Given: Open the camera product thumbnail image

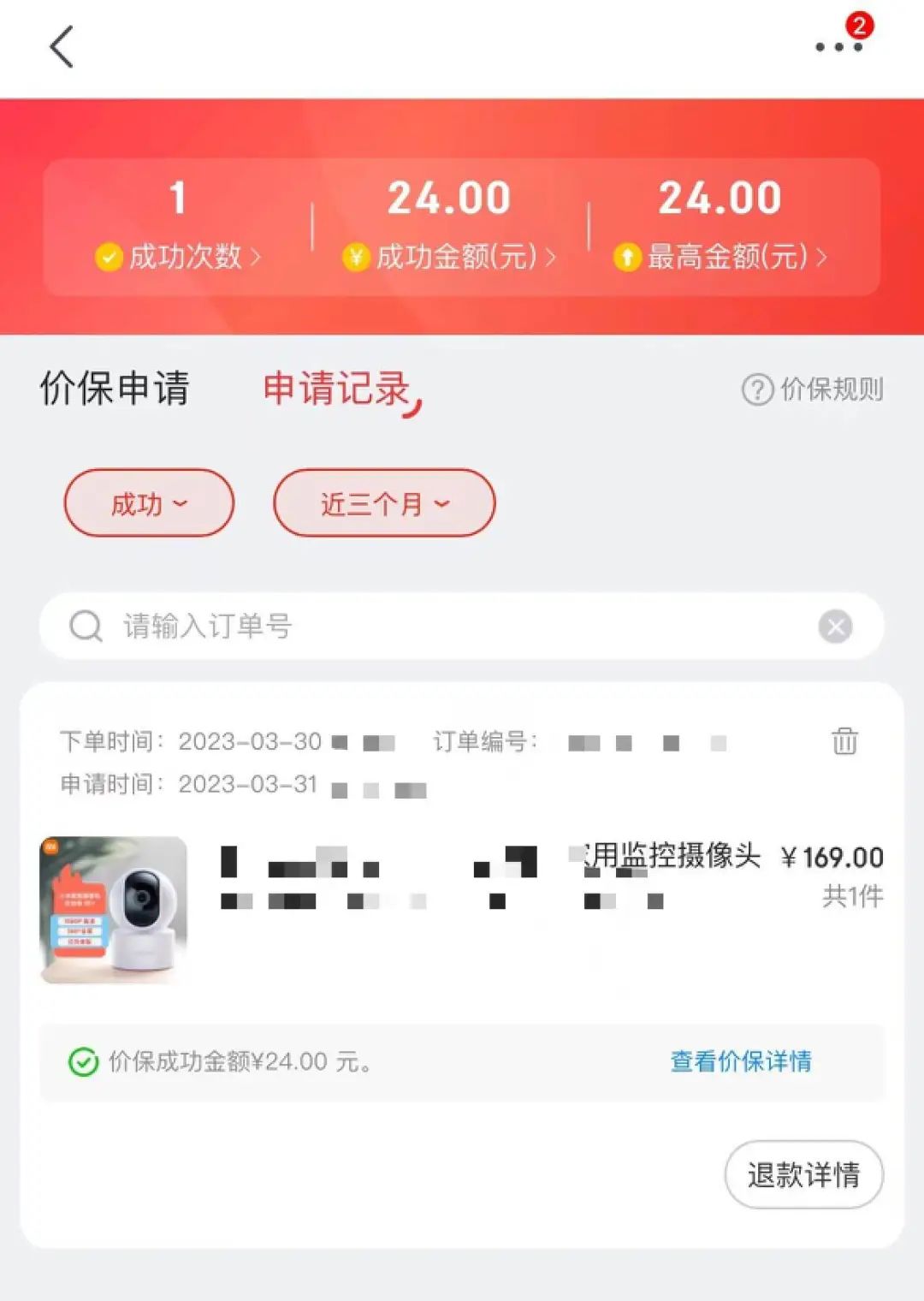Looking at the screenshot, I should tap(112, 910).
